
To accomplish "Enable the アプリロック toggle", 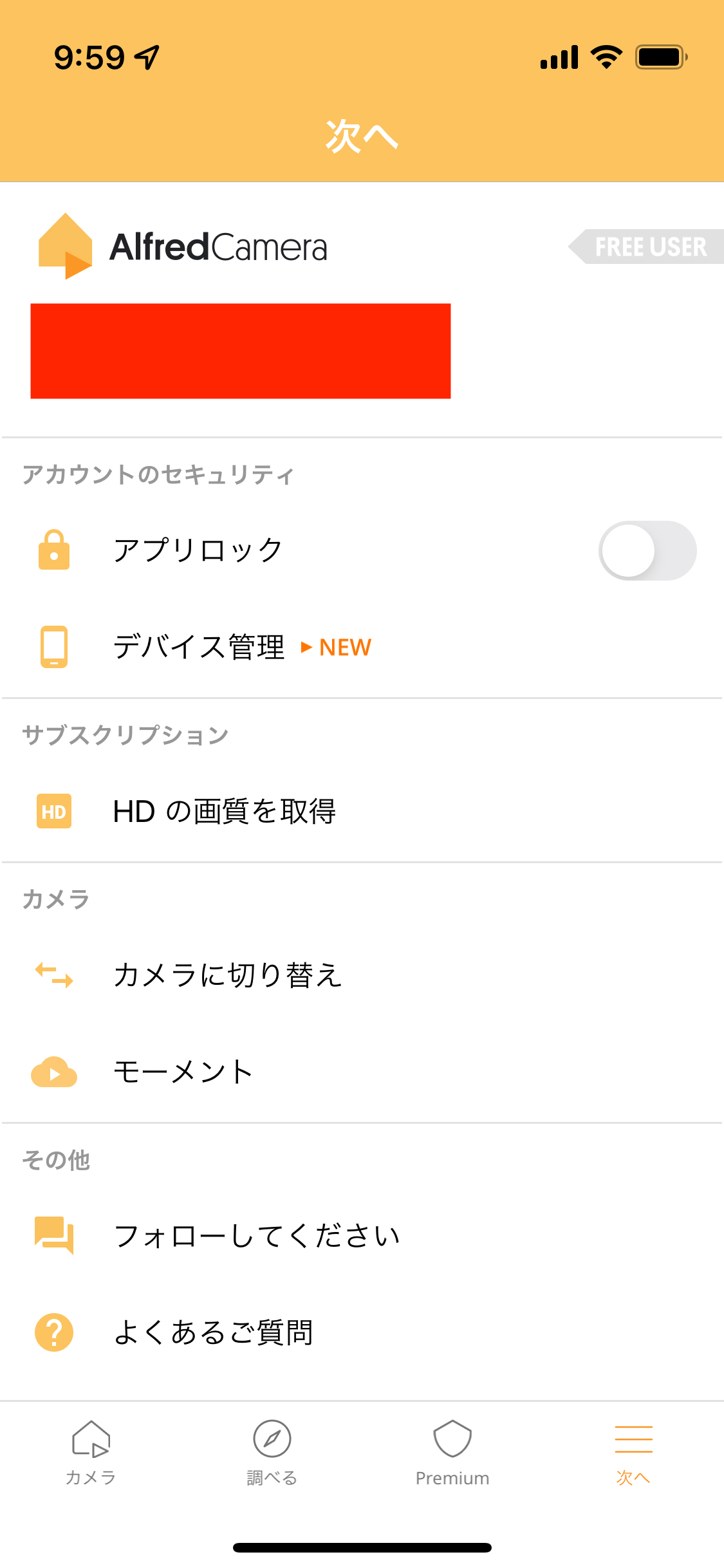I will 647,551.
